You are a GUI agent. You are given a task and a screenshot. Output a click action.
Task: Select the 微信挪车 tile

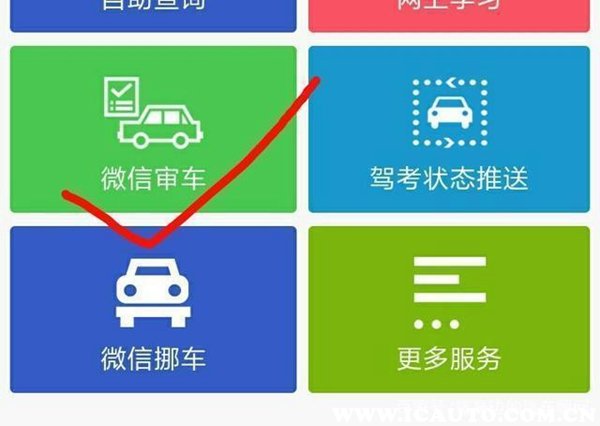pyautogui.click(x=153, y=310)
